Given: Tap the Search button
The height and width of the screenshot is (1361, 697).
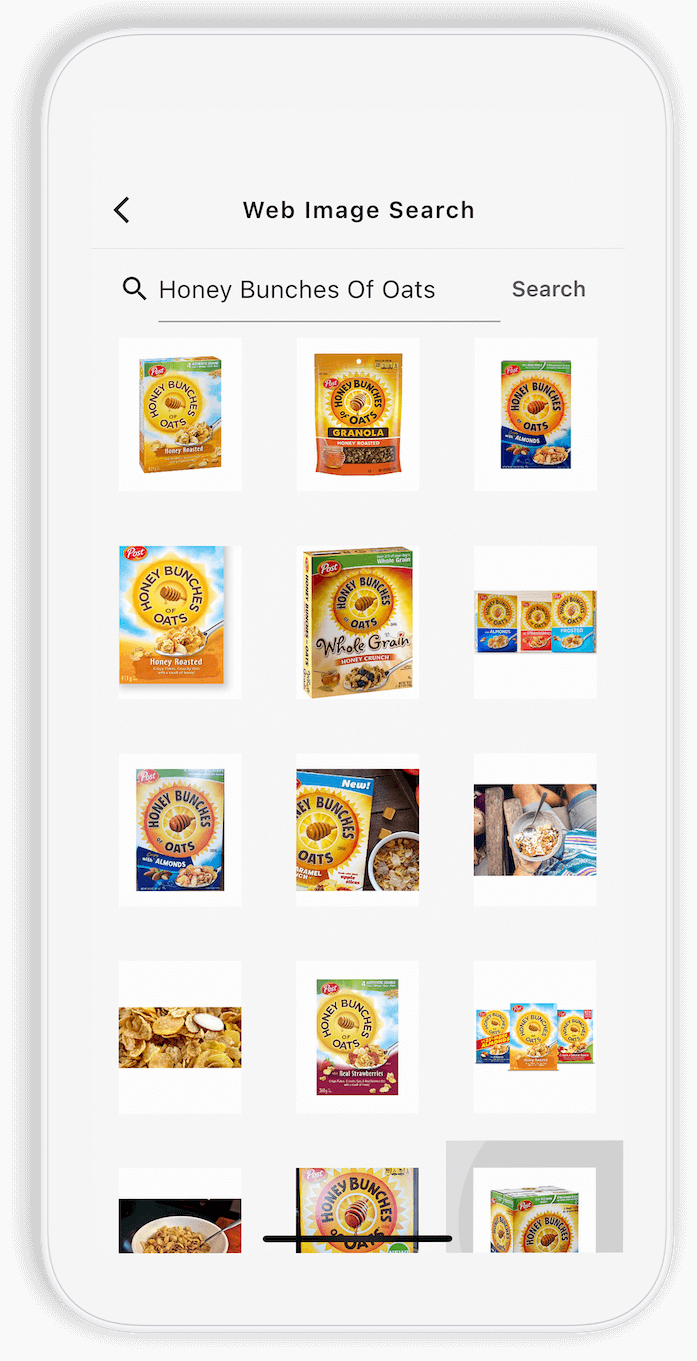Looking at the screenshot, I should pyautogui.click(x=548, y=289).
